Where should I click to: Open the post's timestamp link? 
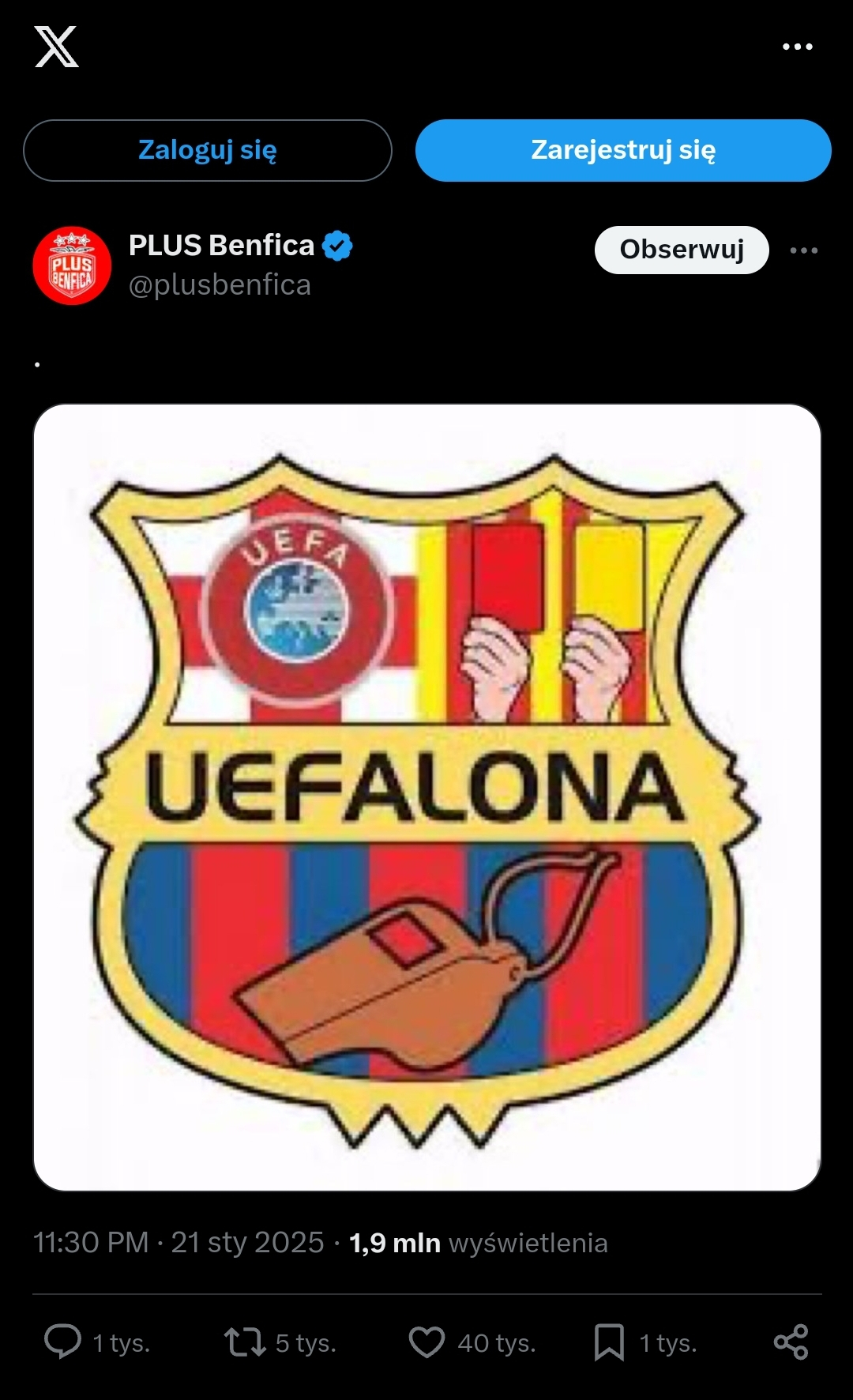coord(178,1243)
